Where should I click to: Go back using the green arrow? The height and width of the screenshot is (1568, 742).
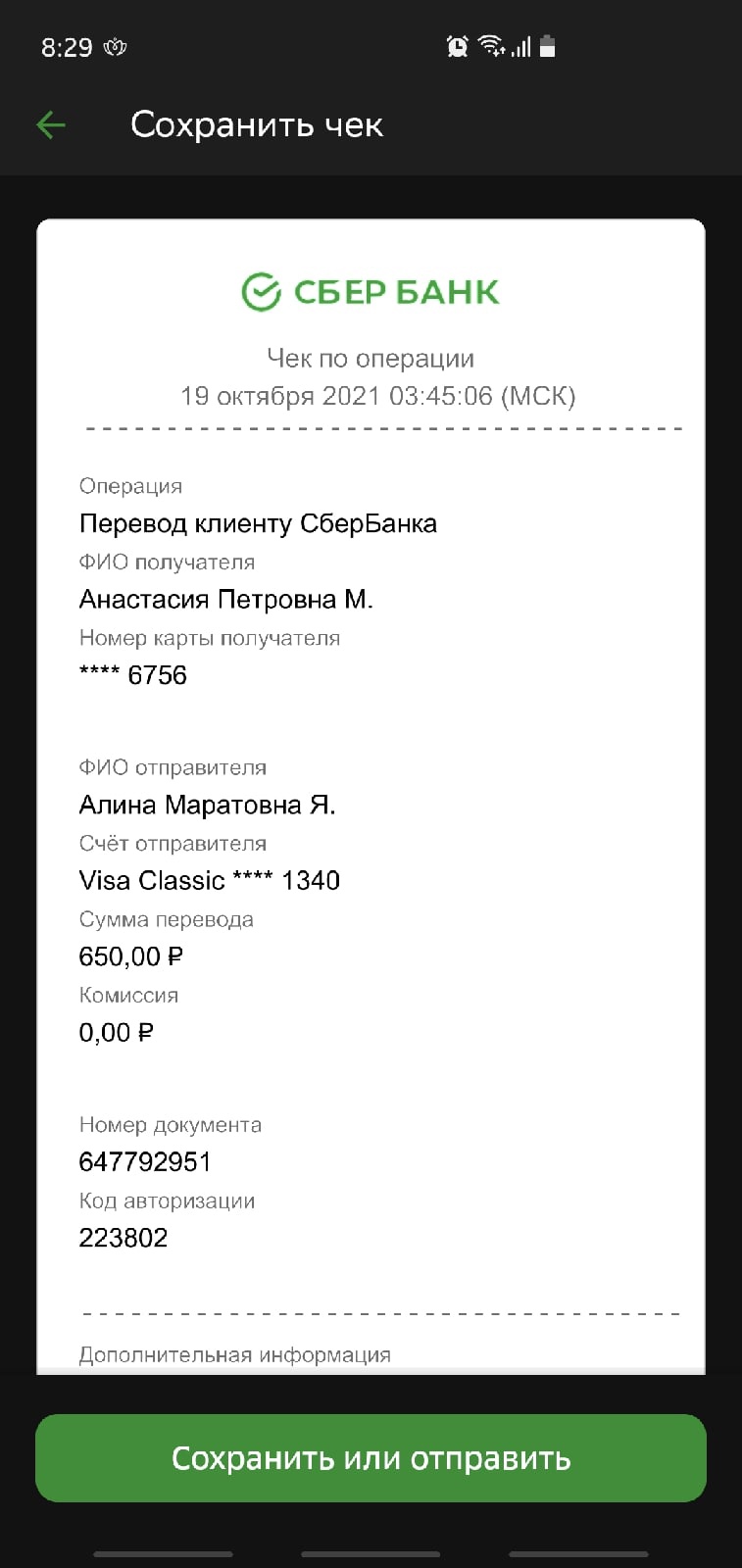coord(51,124)
